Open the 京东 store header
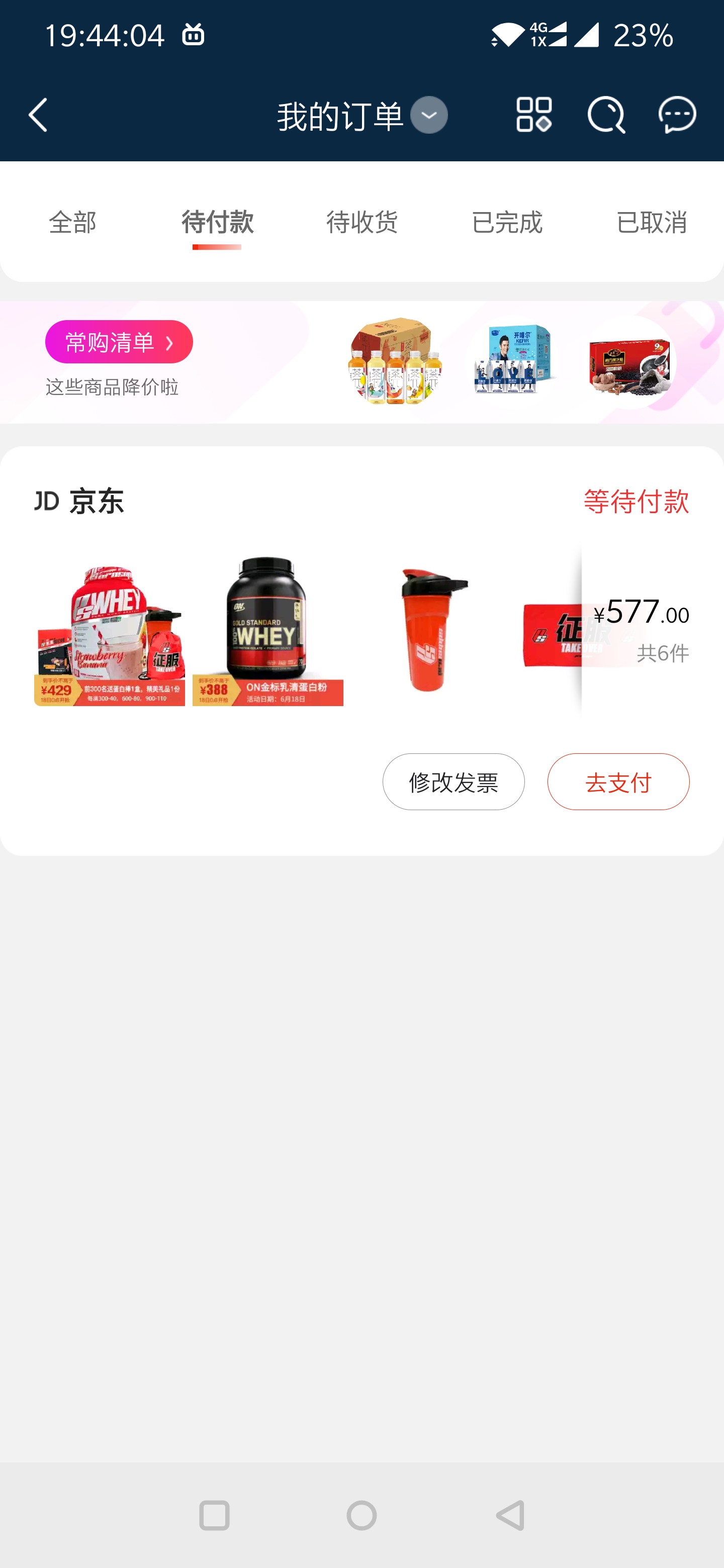 point(78,502)
